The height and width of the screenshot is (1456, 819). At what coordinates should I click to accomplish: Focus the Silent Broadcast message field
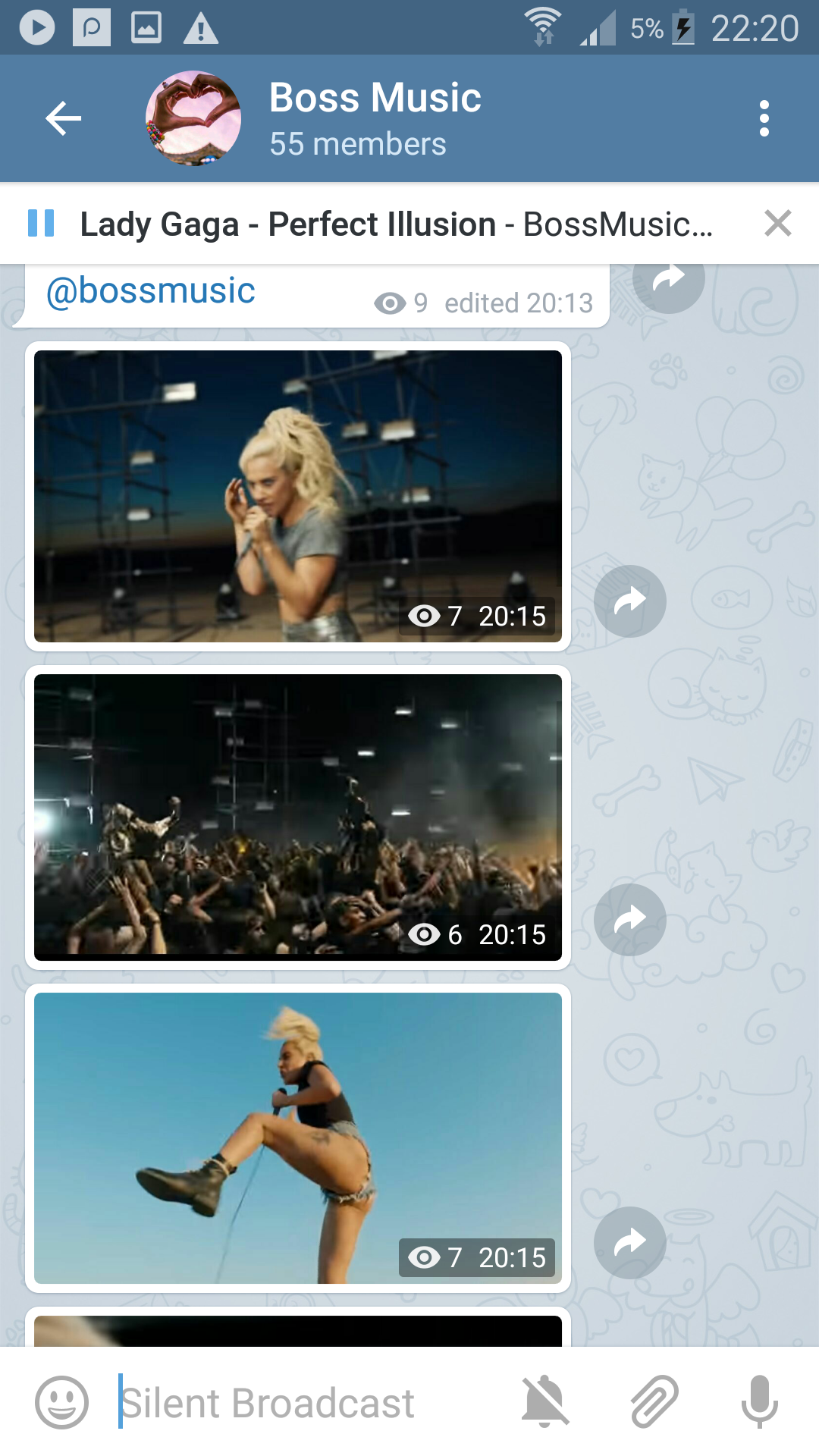pyautogui.click(x=303, y=1402)
